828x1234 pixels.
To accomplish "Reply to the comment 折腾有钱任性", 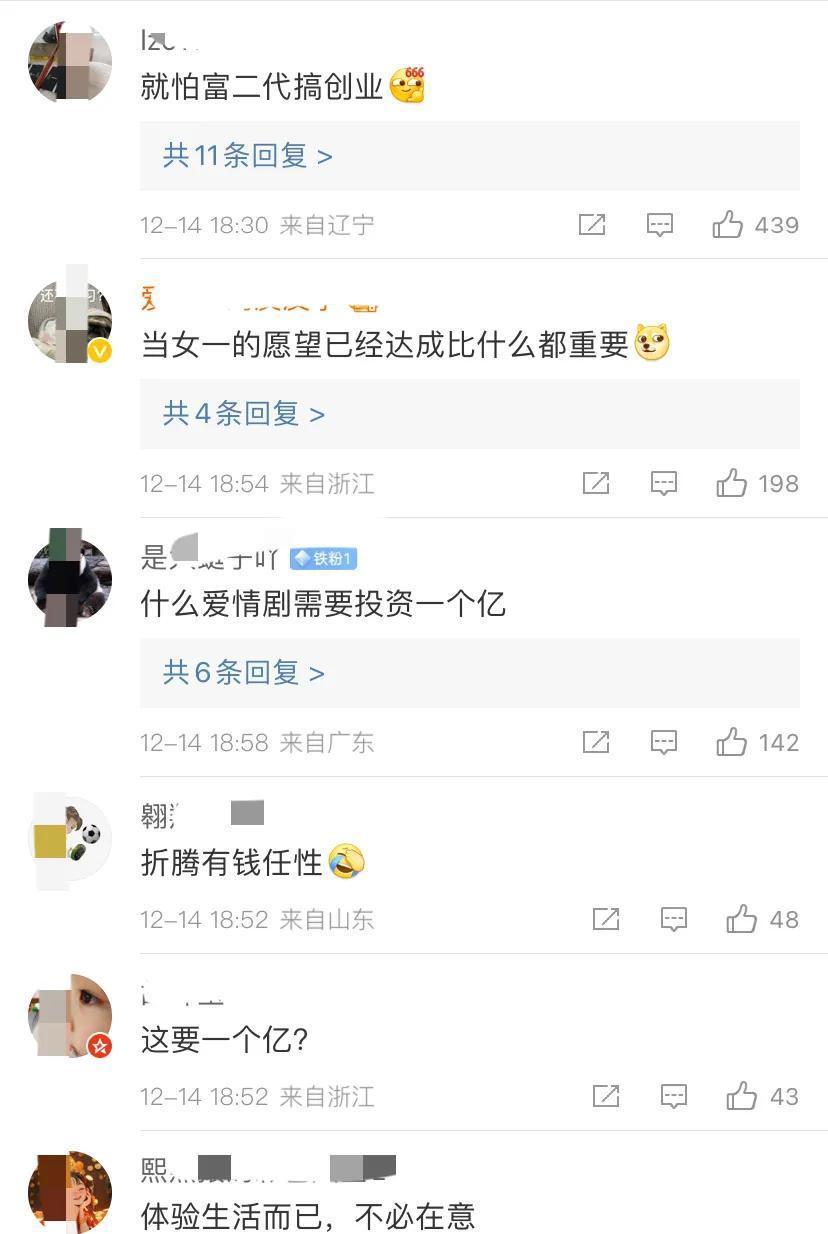I will pyautogui.click(x=674, y=919).
